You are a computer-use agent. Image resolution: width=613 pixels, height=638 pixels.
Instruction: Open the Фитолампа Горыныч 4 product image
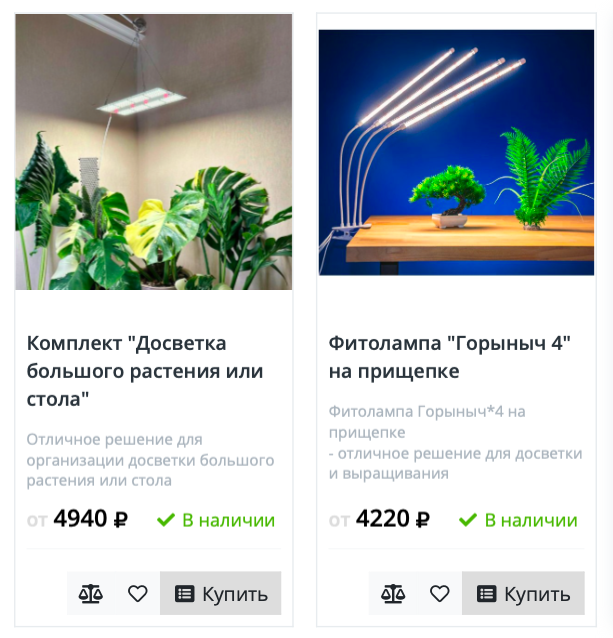click(x=456, y=152)
